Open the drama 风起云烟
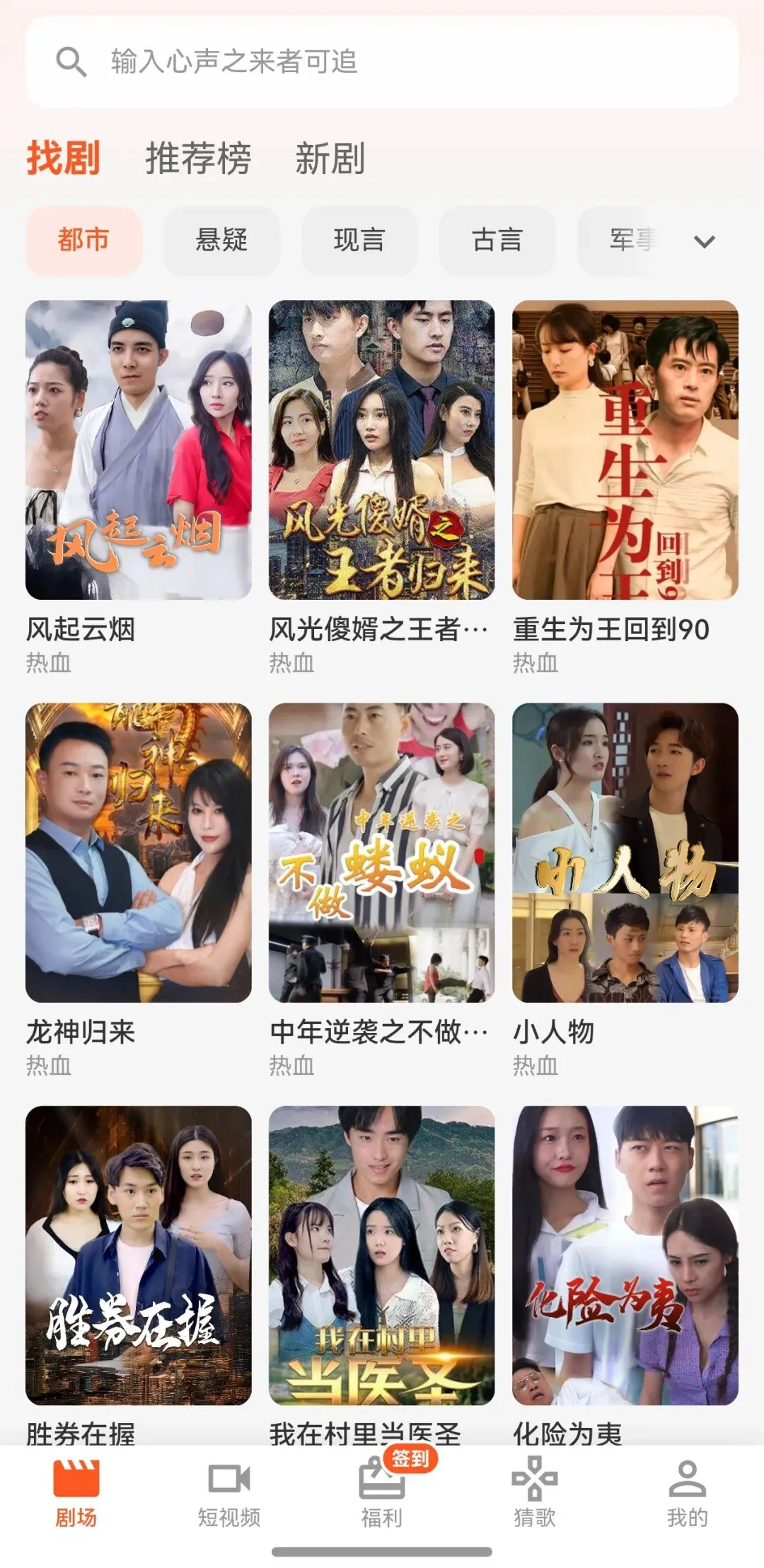This screenshot has height=1568, width=764. tap(139, 450)
